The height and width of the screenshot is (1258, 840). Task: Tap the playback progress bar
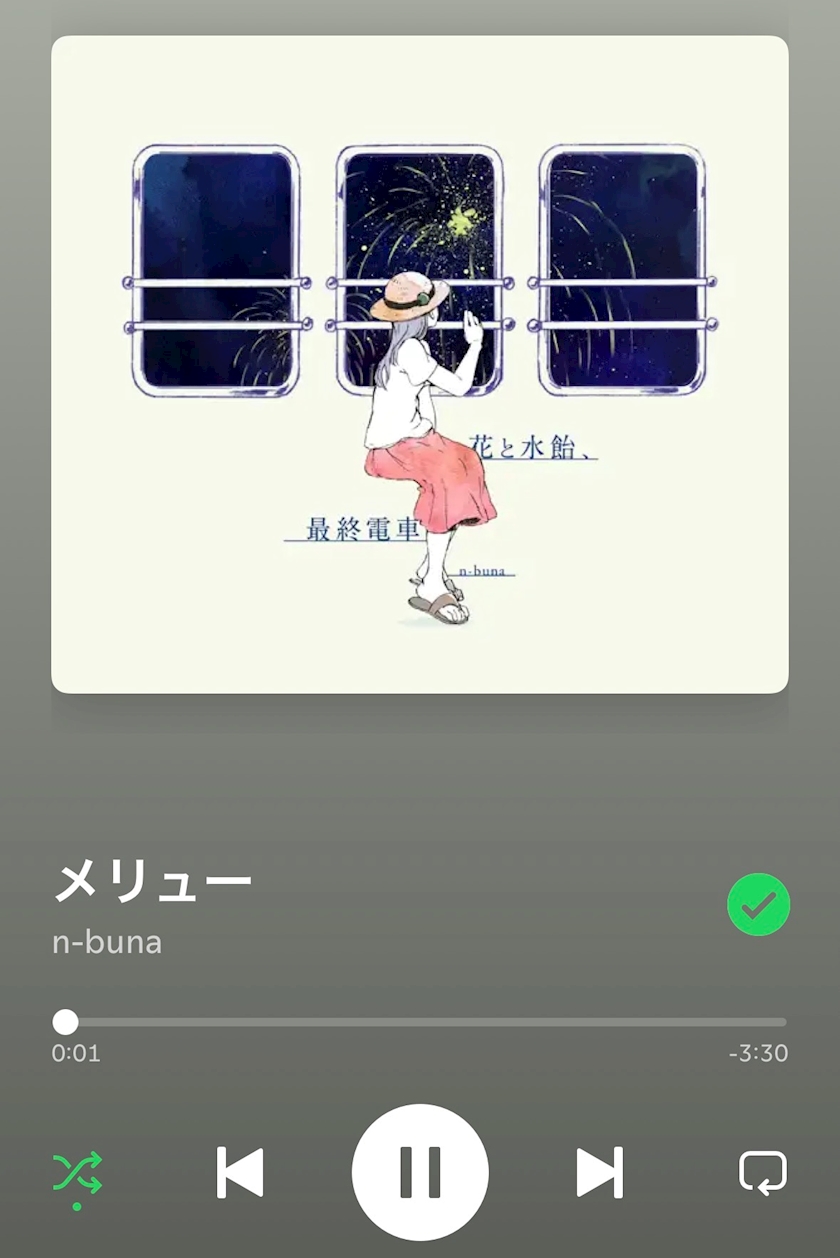pos(420,1022)
